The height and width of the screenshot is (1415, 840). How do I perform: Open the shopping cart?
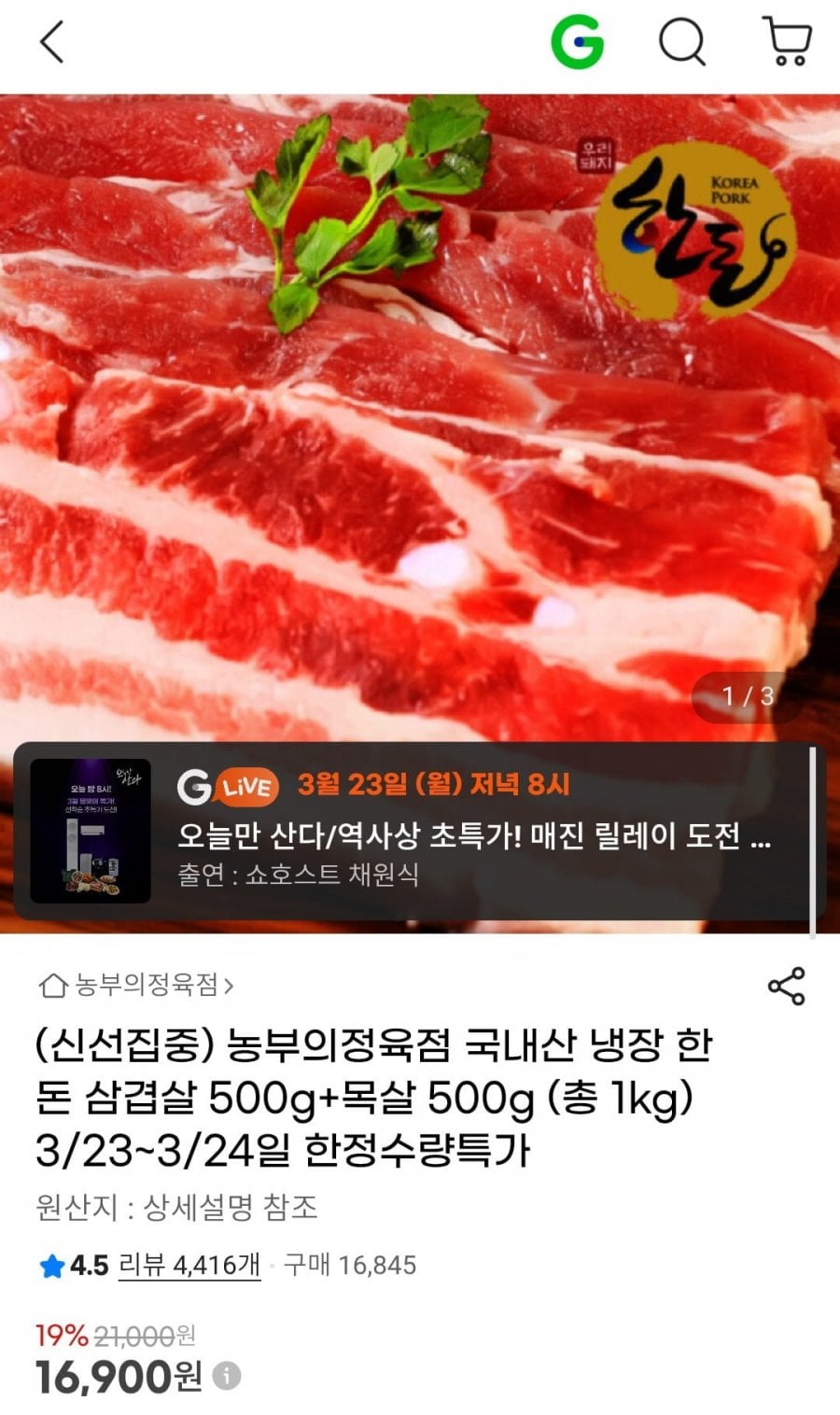788,41
